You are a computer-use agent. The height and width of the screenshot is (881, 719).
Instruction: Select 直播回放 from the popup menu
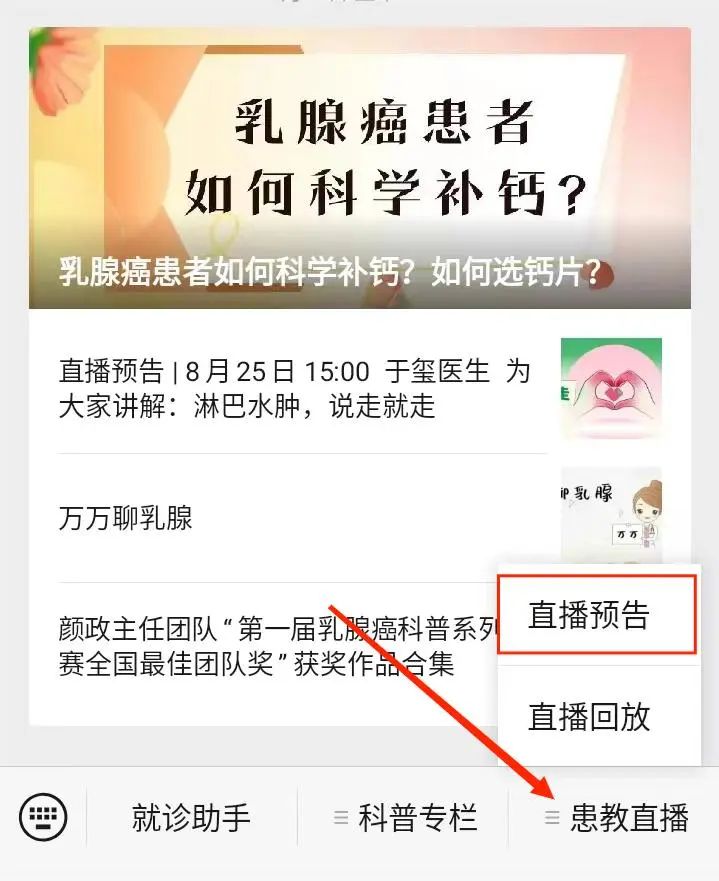(x=596, y=716)
